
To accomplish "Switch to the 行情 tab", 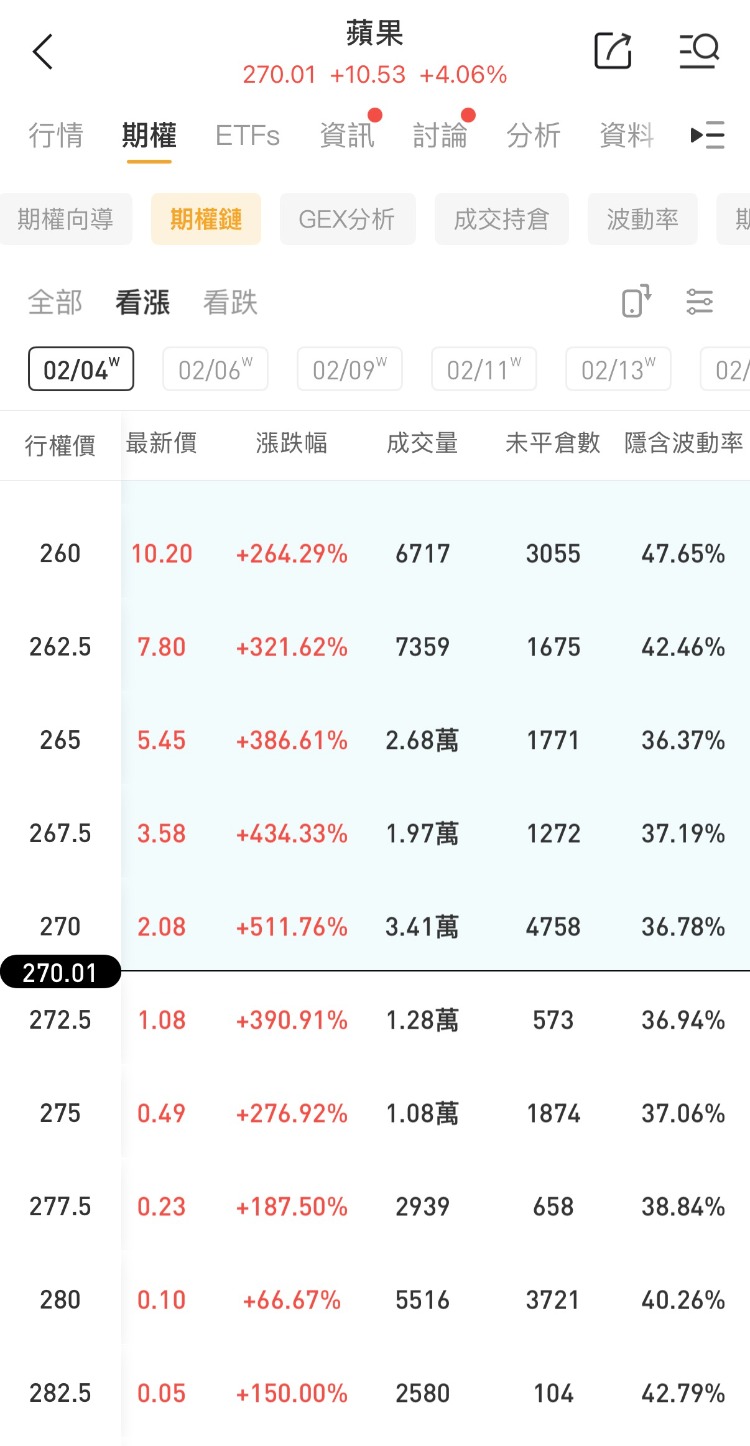I will click(x=56, y=135).
